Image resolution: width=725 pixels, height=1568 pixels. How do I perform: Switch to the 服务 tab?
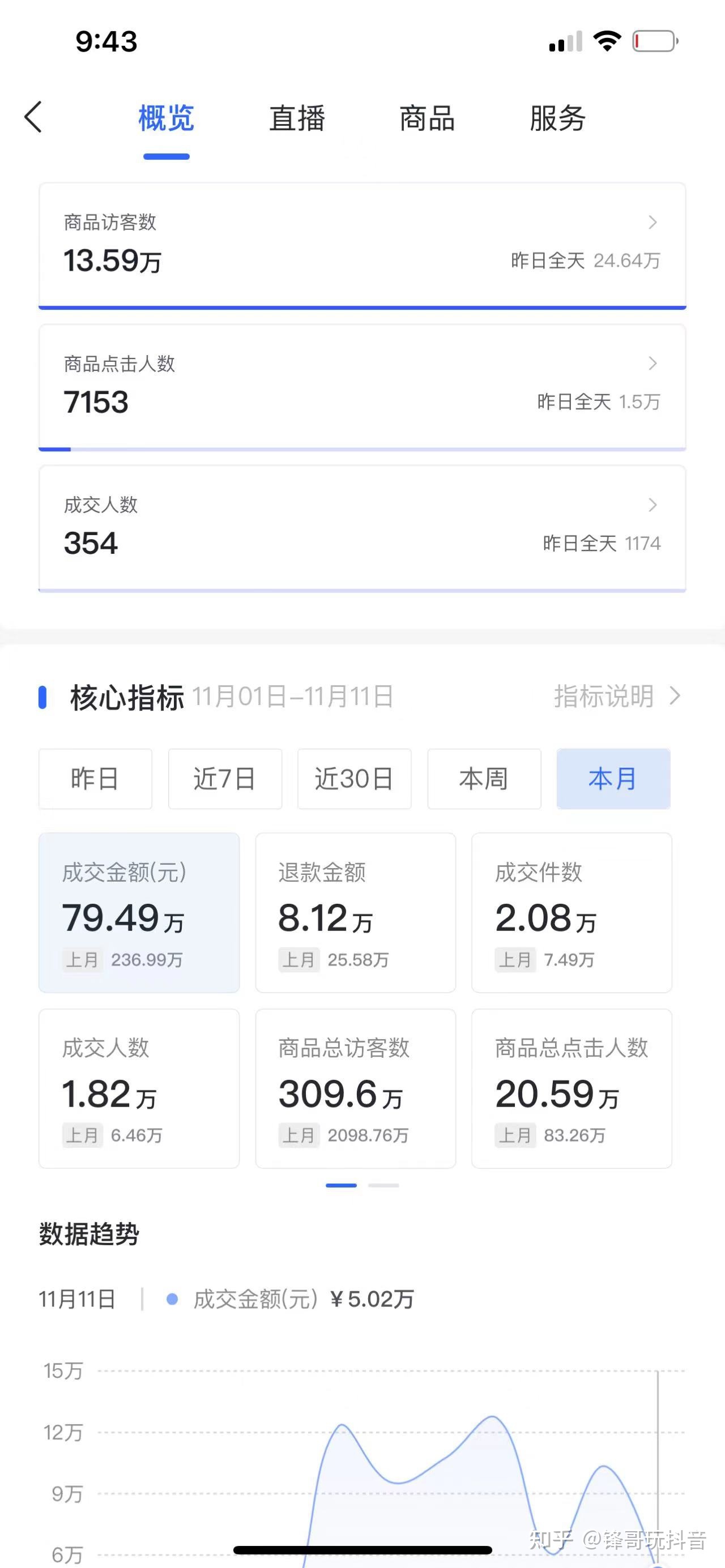557,119
